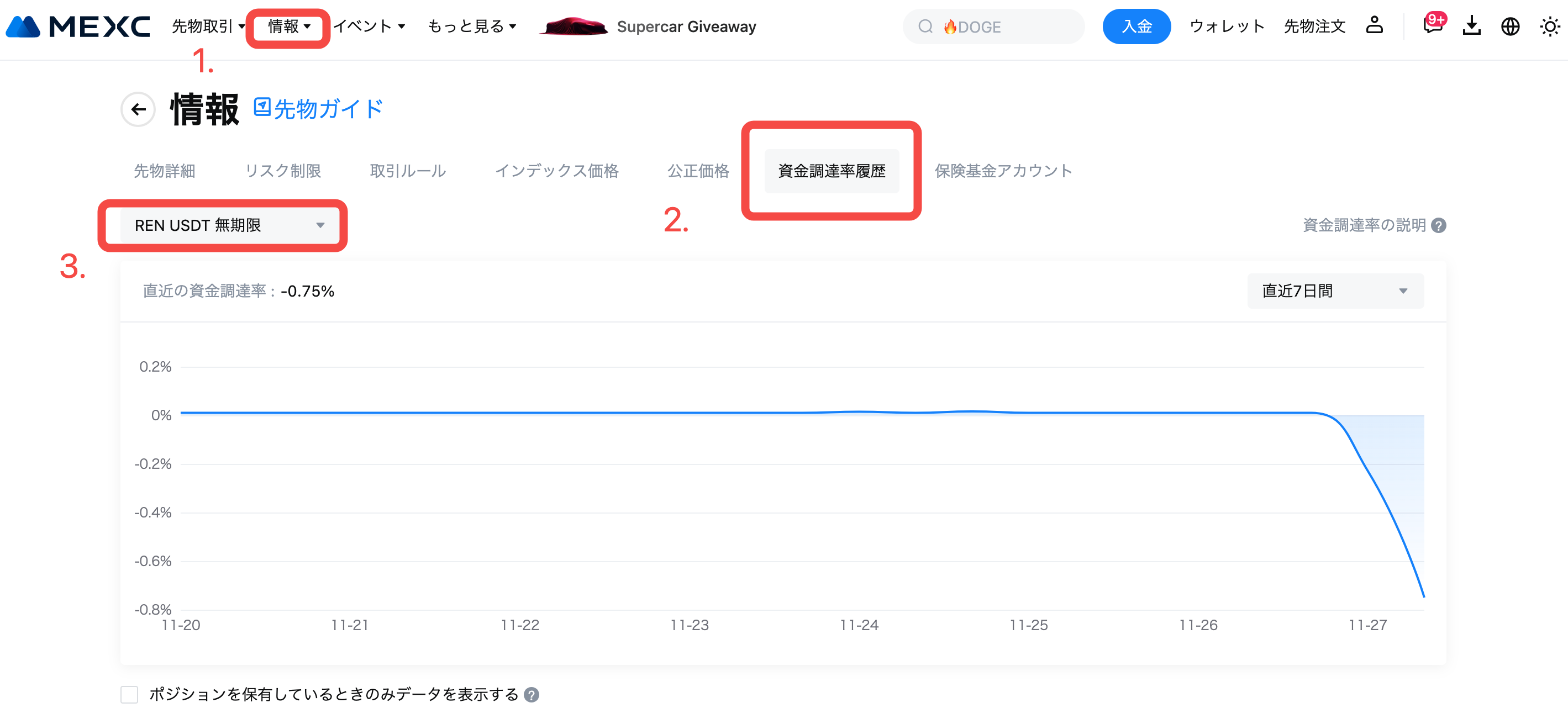Switch to the 保険基金アカウント tab
Viewport: 1568px width, 708px height.
click(x=1003, y=171)
